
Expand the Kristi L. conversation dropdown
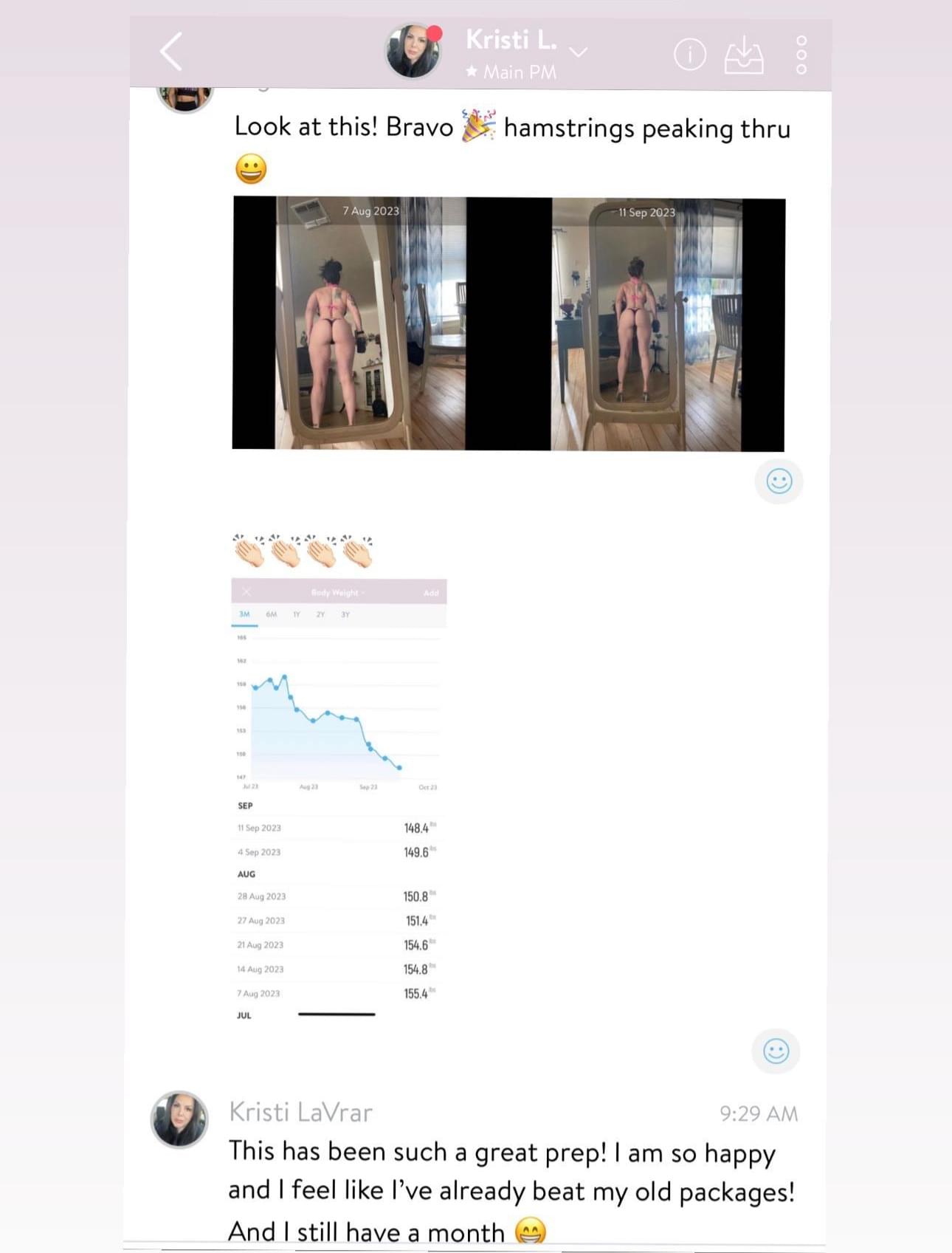(x=579, y=52)
